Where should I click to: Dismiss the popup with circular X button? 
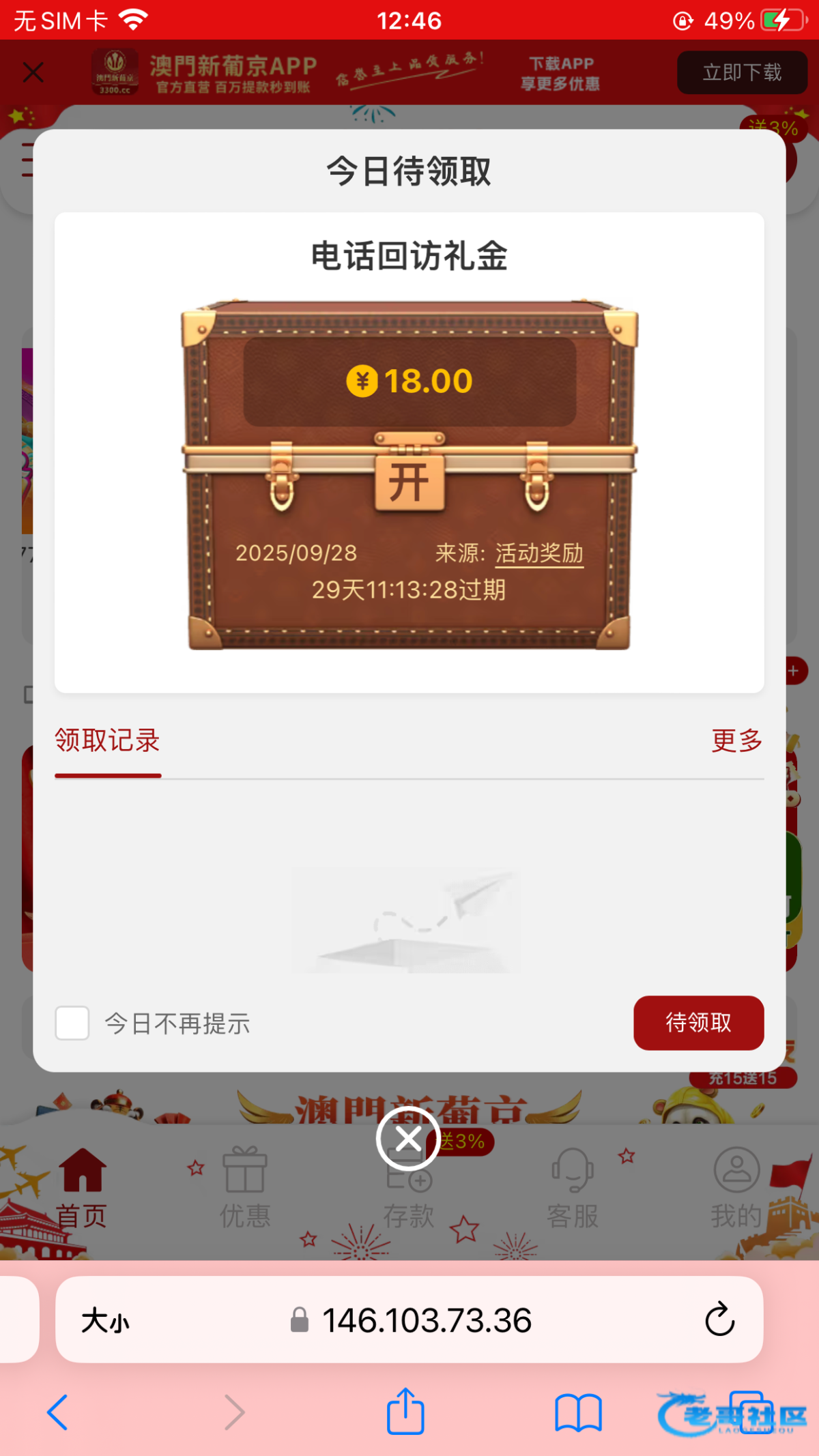coord(408,1138)
